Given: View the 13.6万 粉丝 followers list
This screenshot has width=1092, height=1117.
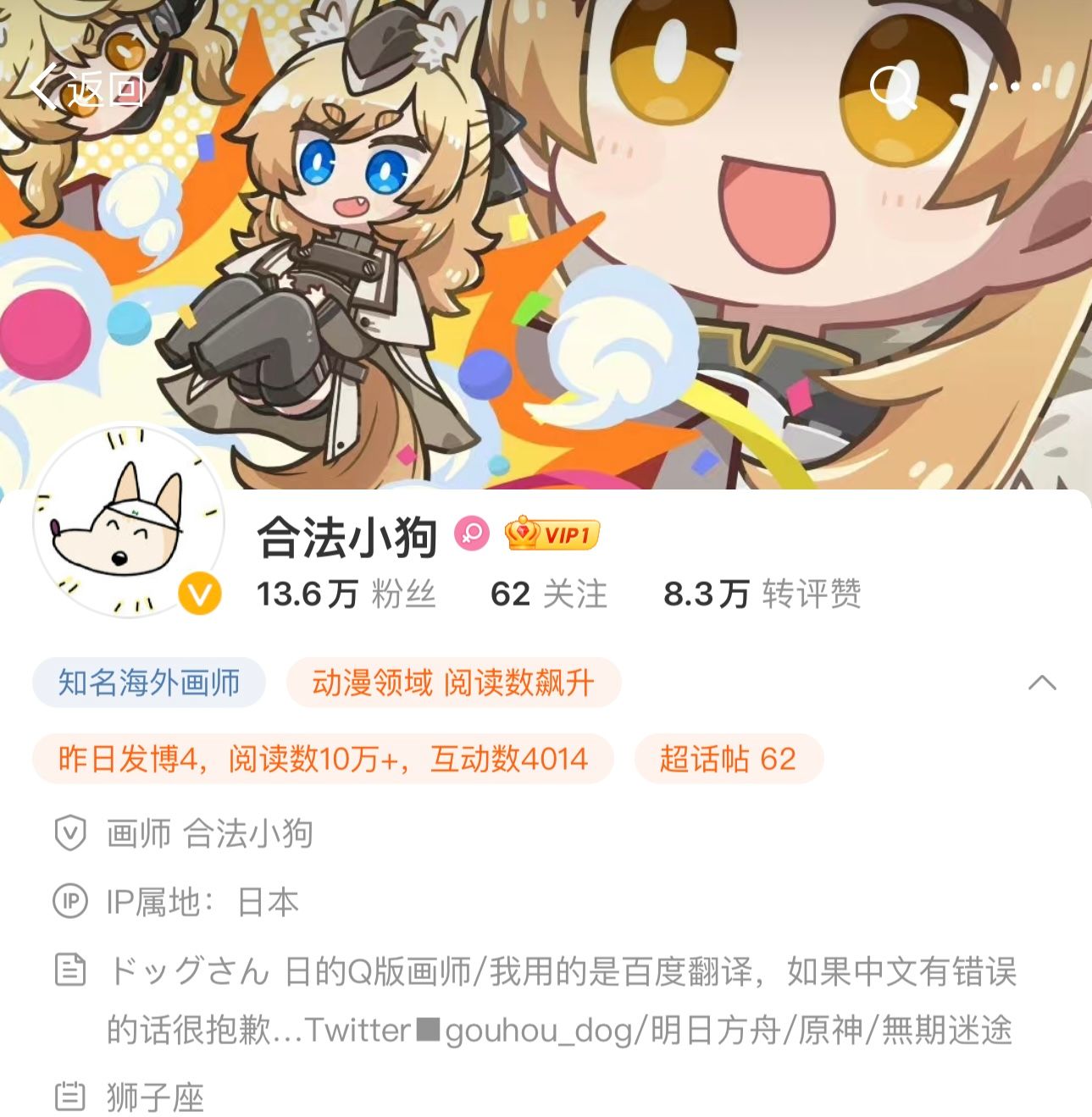Looking at the screenshot, I should click(346, 594).
